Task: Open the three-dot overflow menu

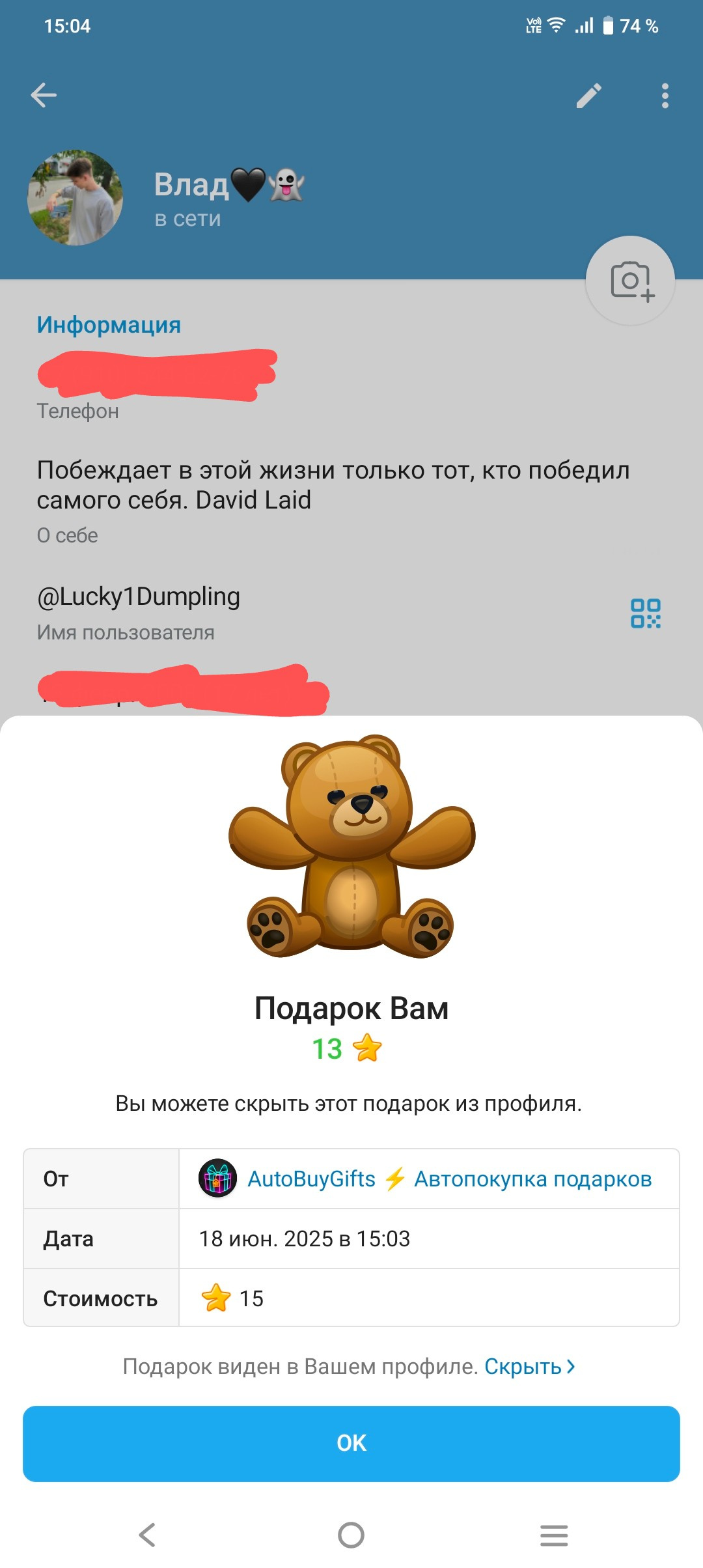Action: click(x=665, y=96)
